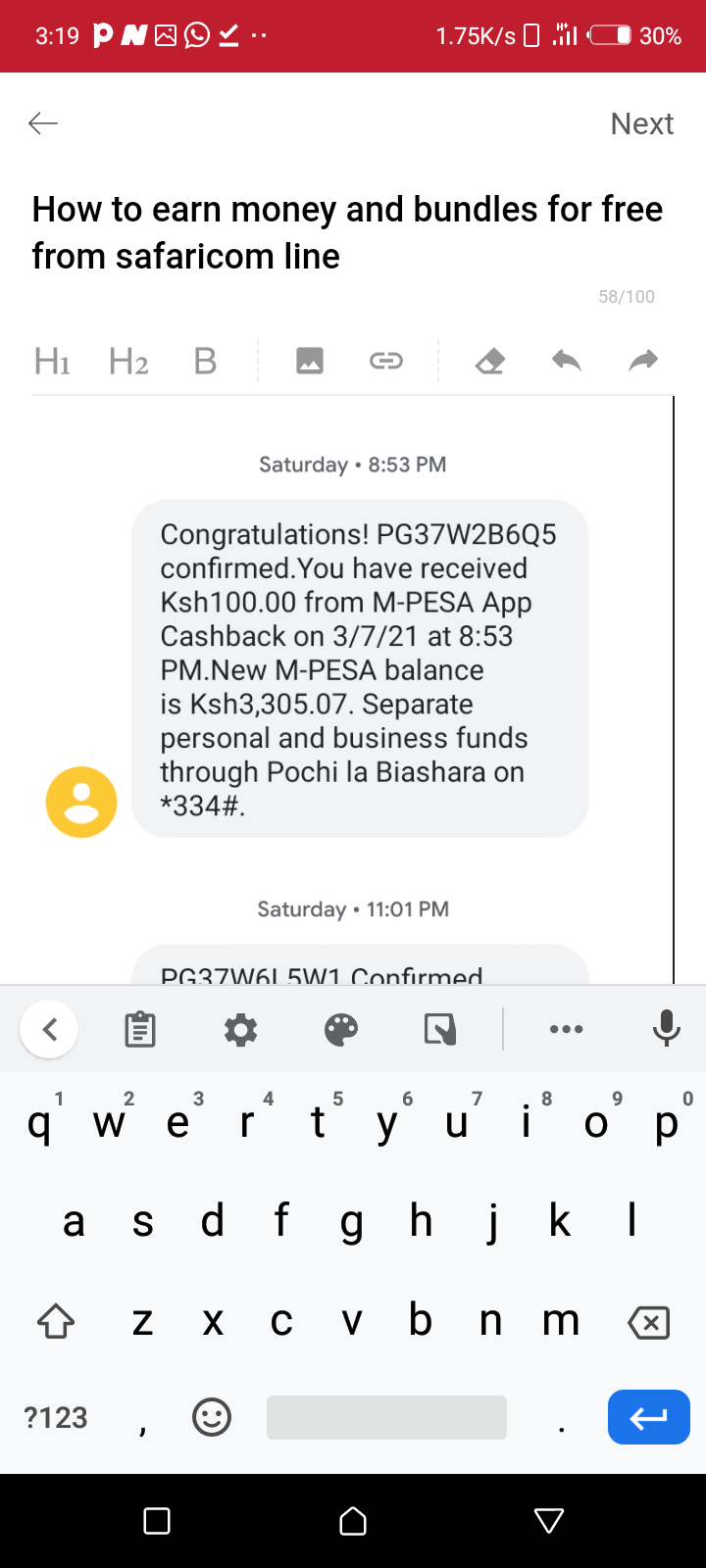This screenshot has height=1568, width=706.
Task: Insert an image into the article
Action: tap(310, 362)
